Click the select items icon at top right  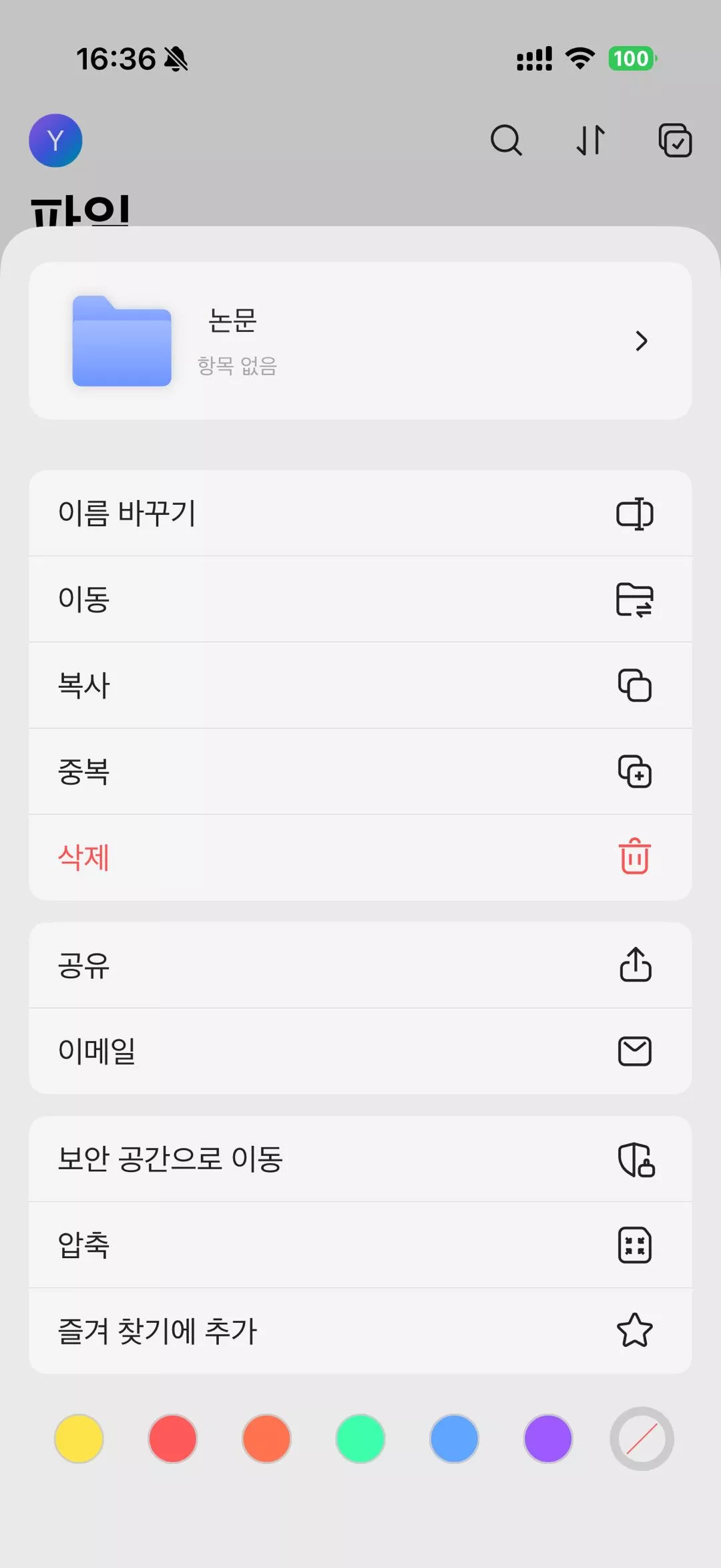pos(676,141)
